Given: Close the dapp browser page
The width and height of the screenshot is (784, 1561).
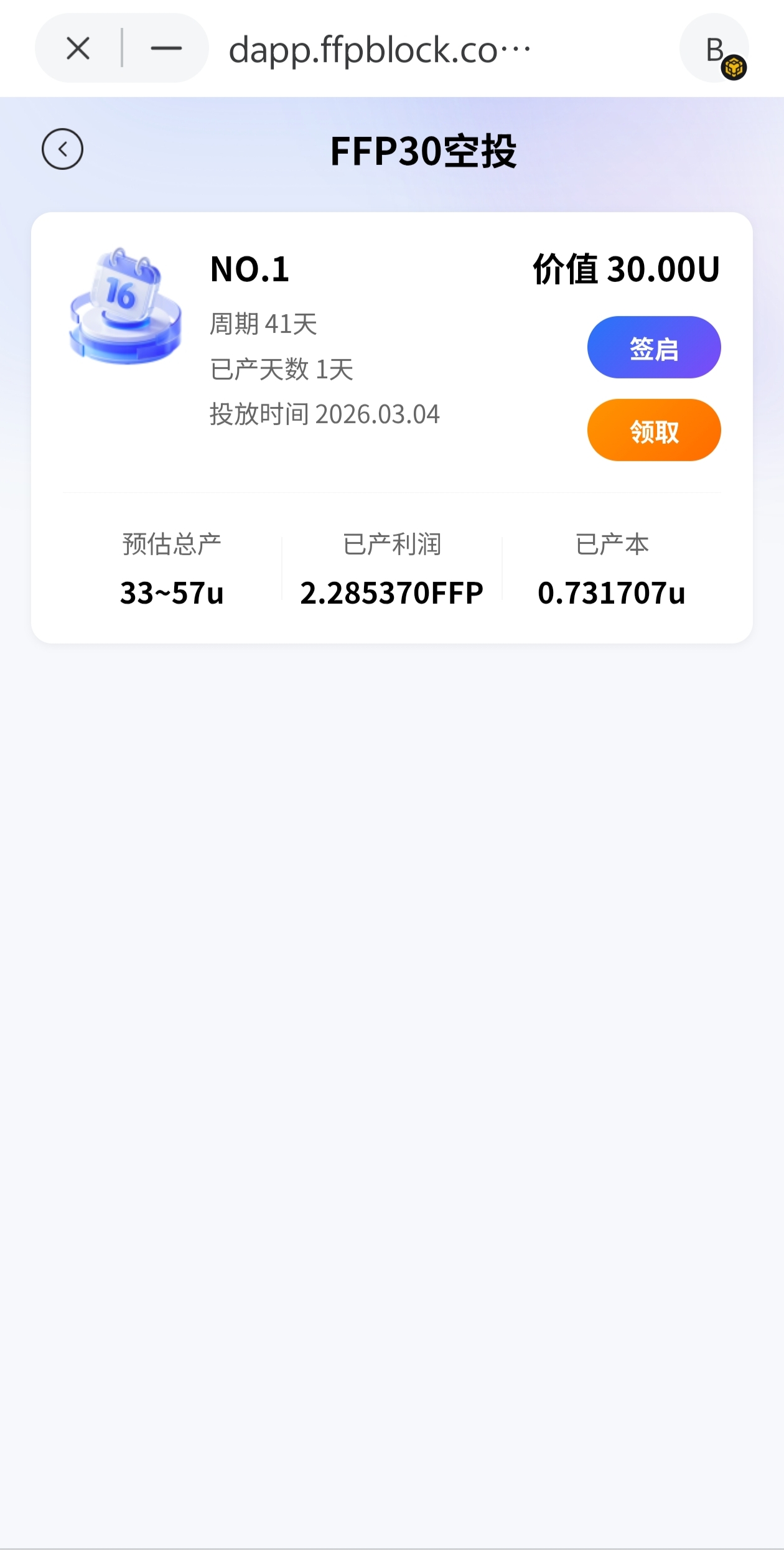Looking at the screenshot, I should (78, 49).
